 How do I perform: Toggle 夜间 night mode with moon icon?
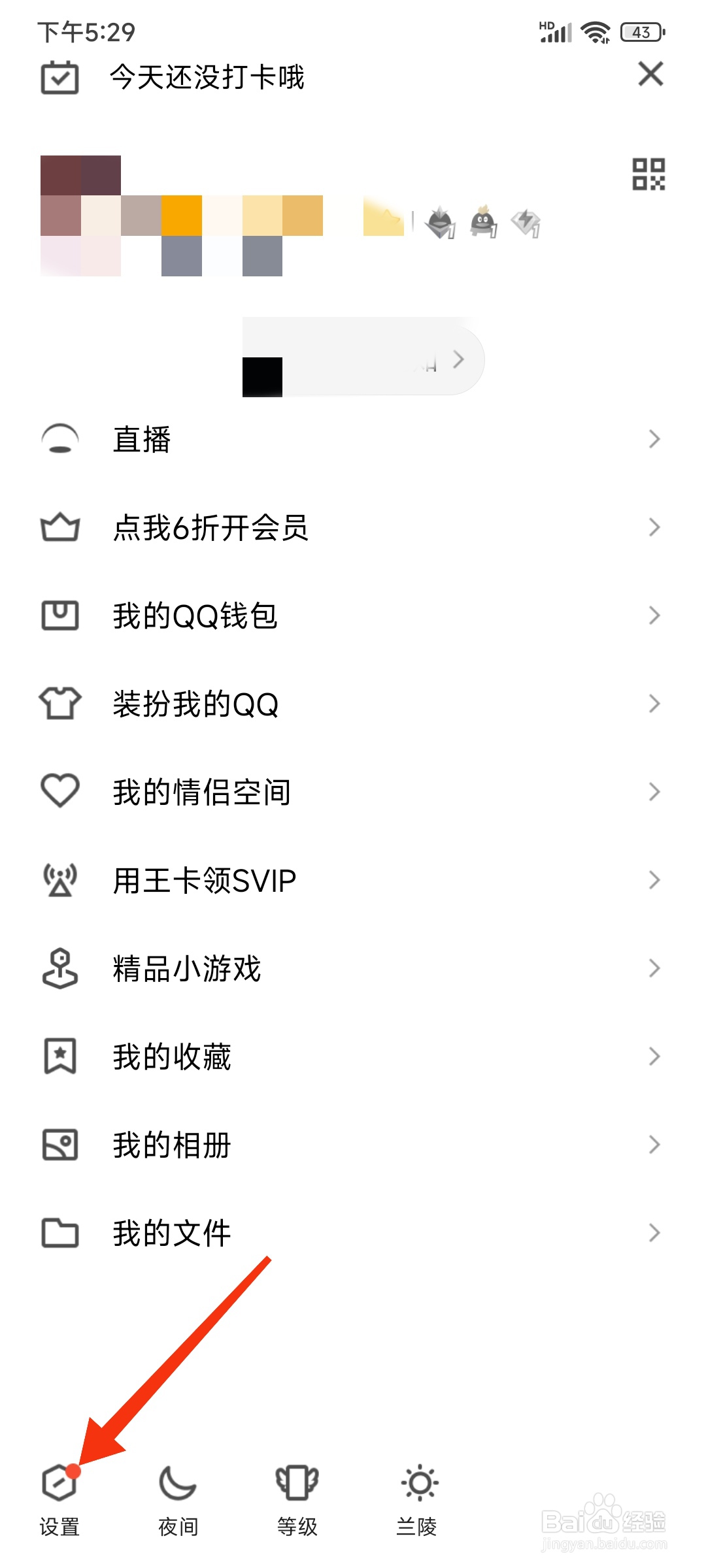click(178, 1482)
